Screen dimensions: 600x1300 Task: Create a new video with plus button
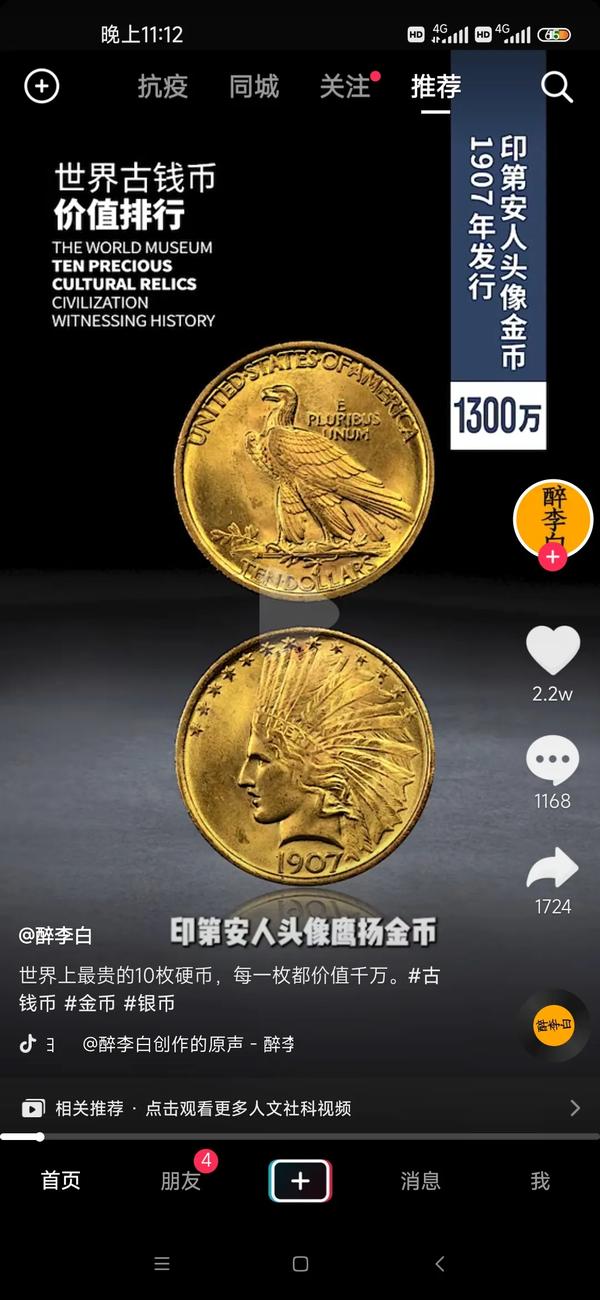pos(300,1181)
